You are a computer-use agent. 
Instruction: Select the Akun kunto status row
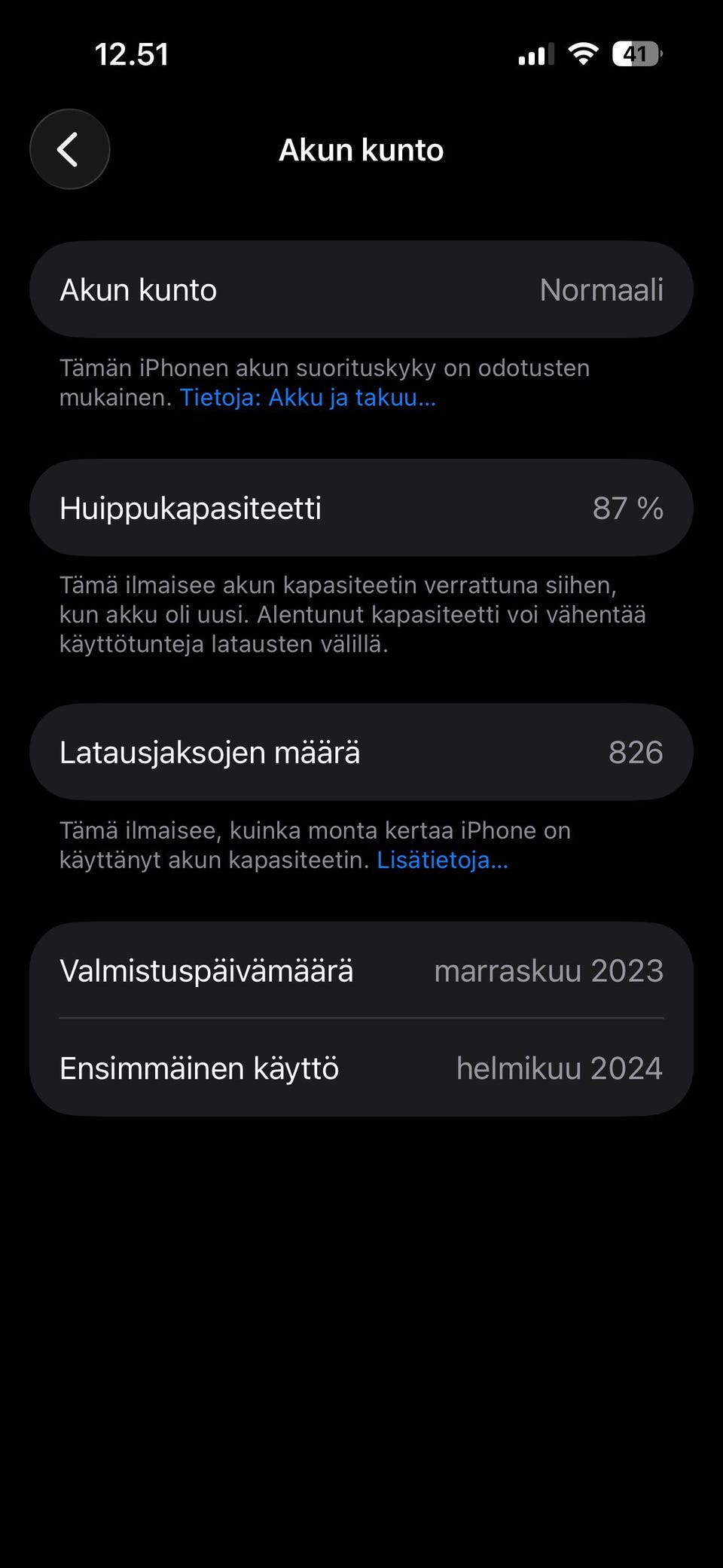click(361, 289)
